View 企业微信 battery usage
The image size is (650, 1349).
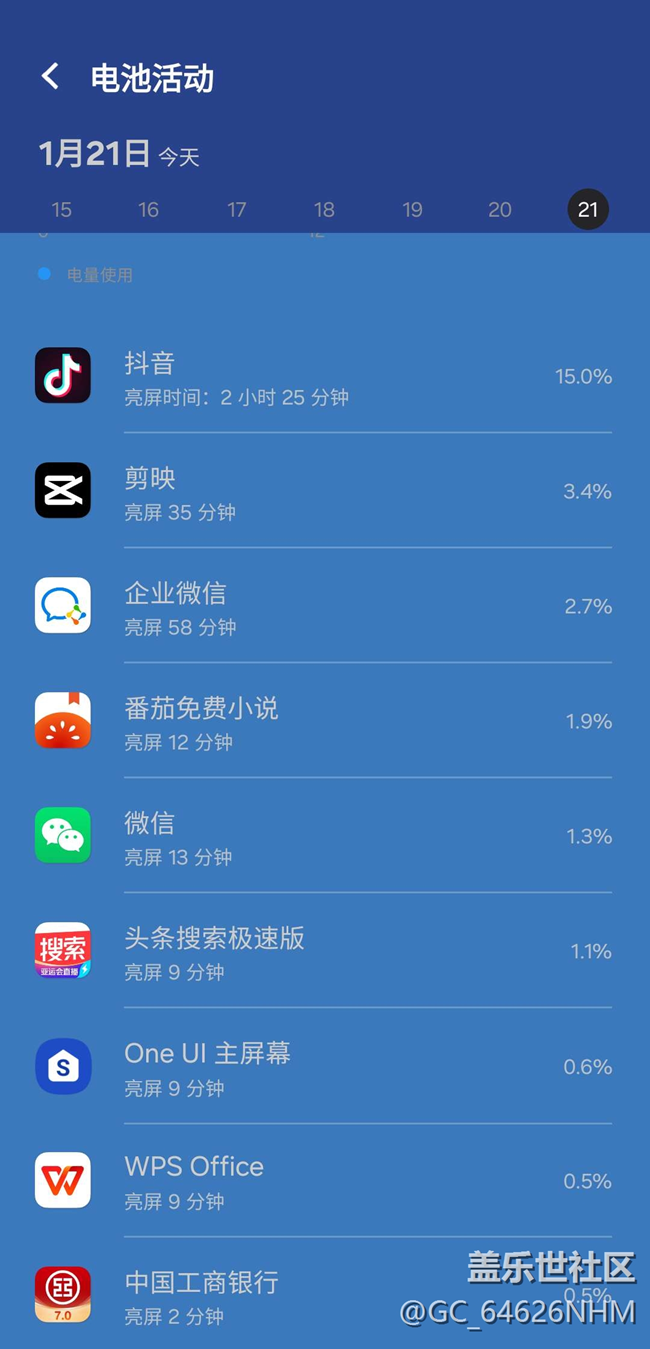click(324, 607)
